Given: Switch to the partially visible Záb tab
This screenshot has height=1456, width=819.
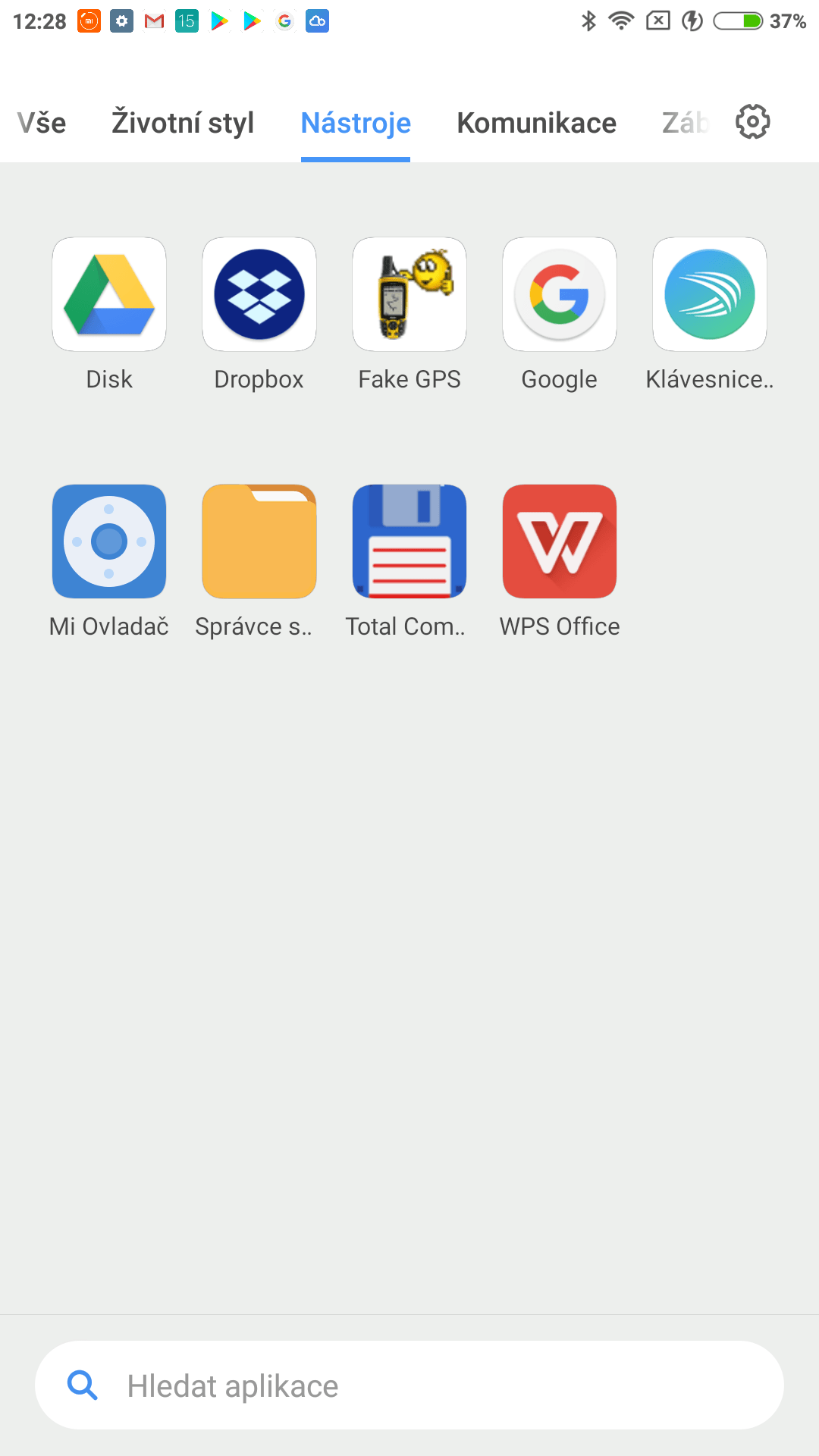Looking at the screenshot, I should tap(686, 123).
